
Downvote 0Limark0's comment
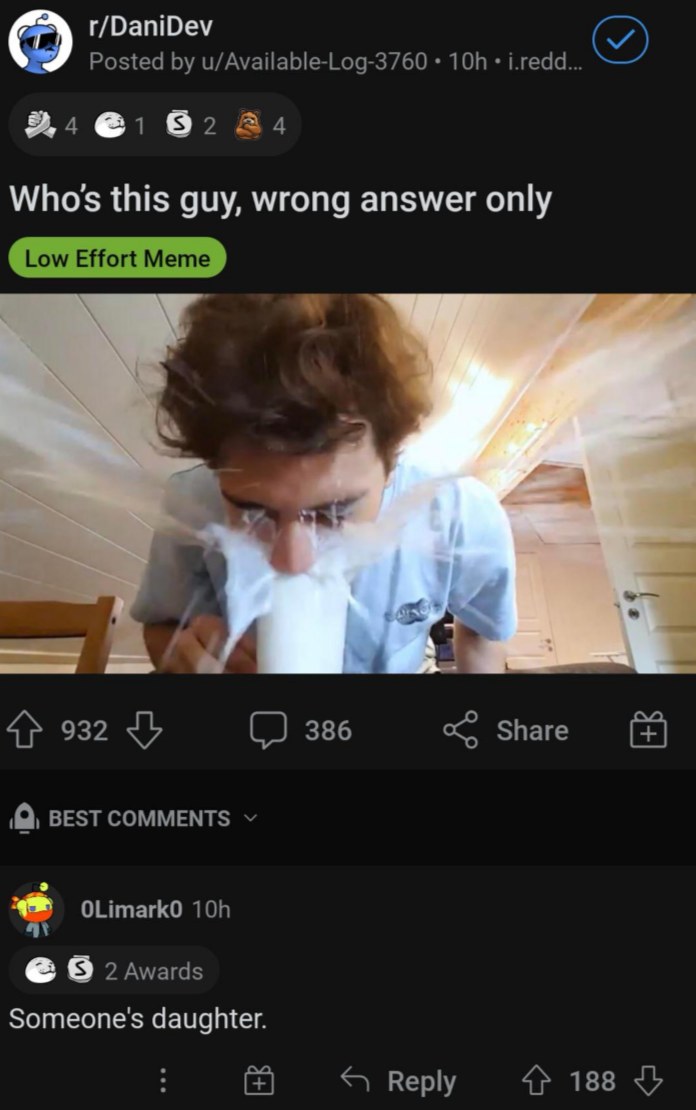coord(649,1081)
